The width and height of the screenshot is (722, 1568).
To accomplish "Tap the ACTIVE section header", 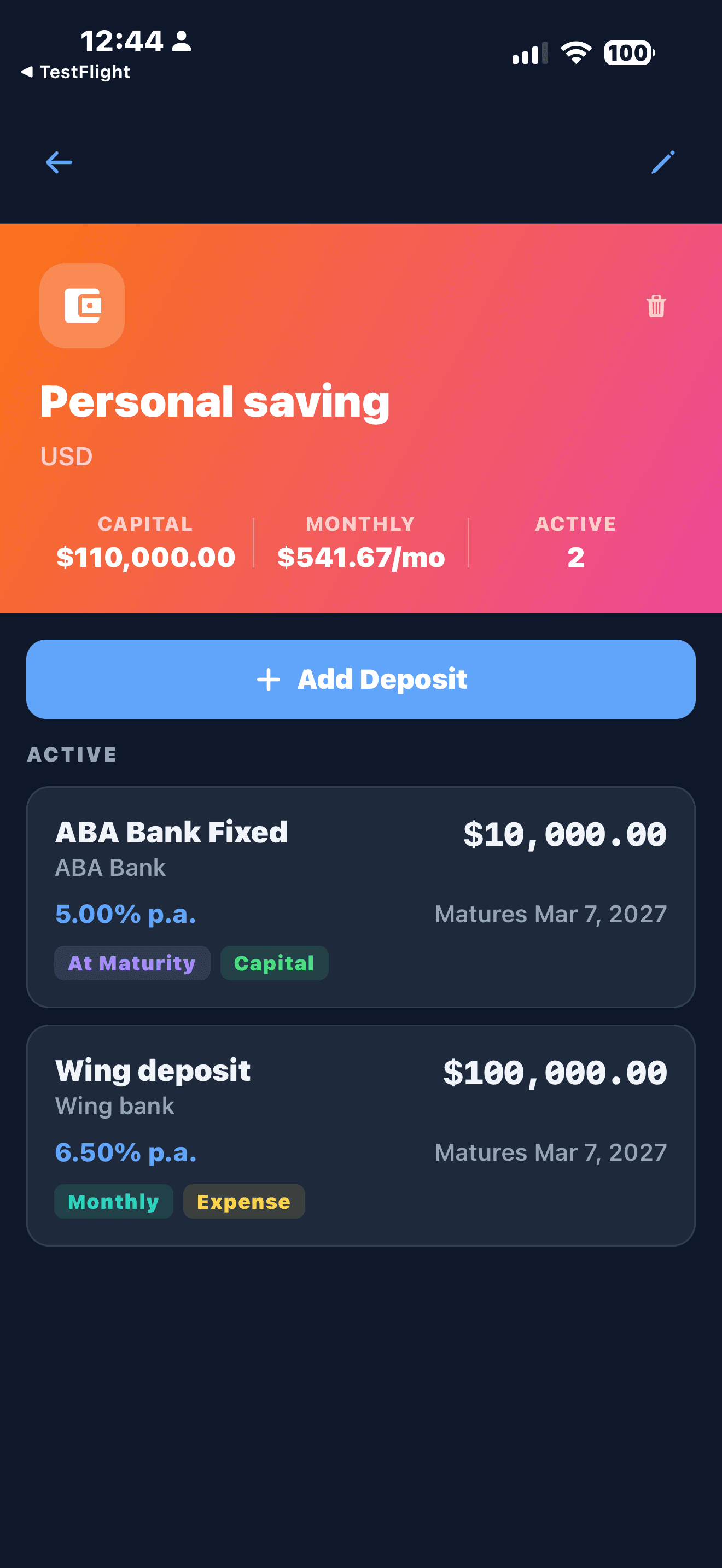I will point(72,754).
